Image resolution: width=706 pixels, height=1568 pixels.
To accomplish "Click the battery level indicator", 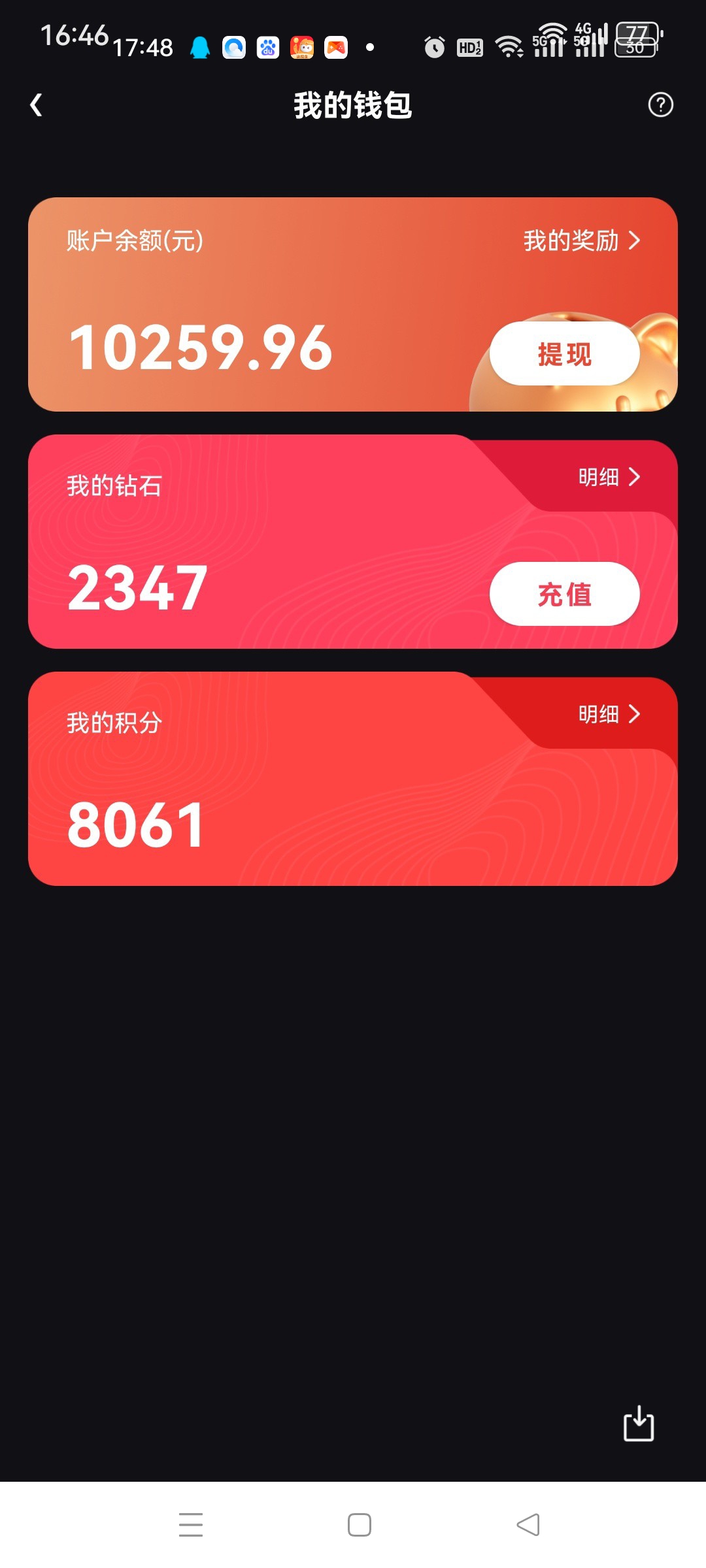I will [x=637, y=41].
